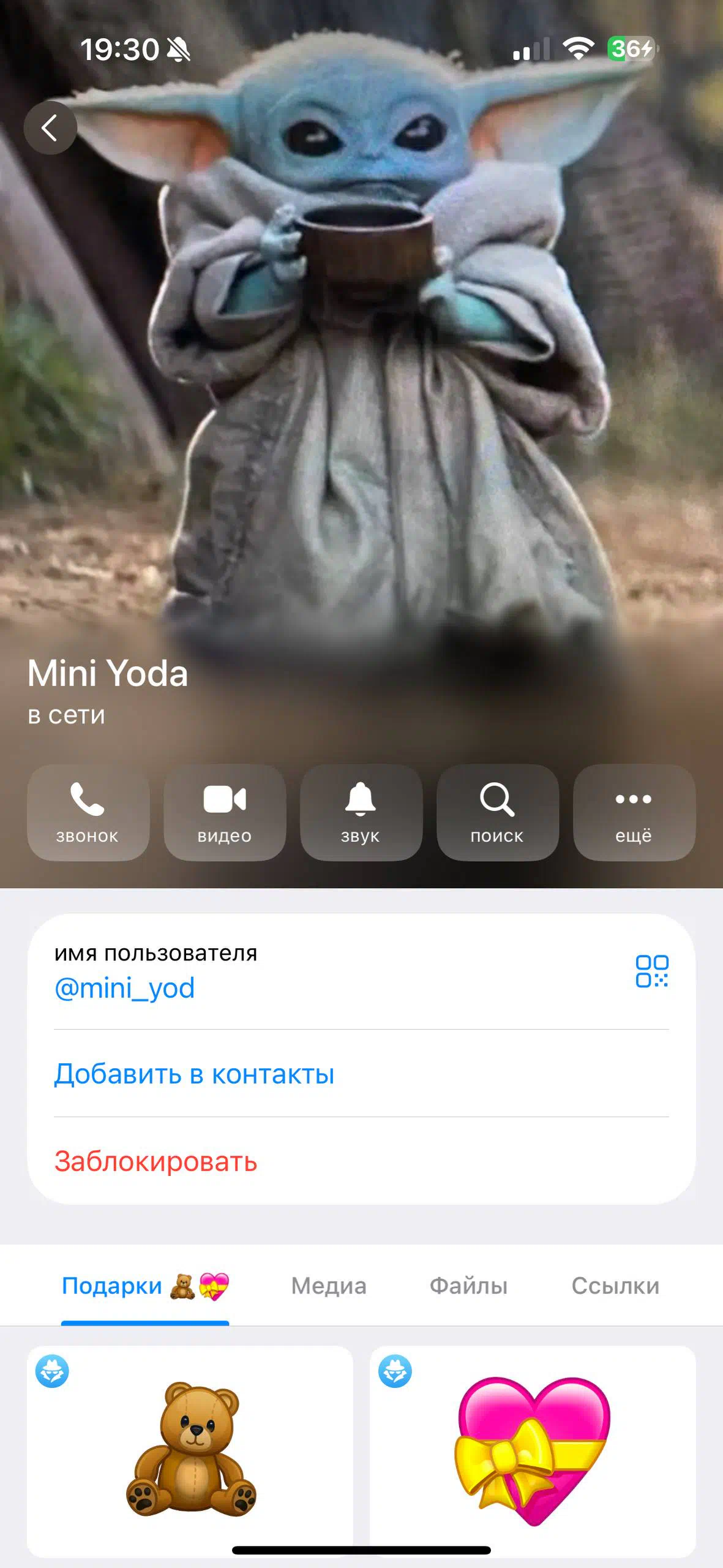
Task: Switch to the Ссылки tab
Action: coord(615,1286)
